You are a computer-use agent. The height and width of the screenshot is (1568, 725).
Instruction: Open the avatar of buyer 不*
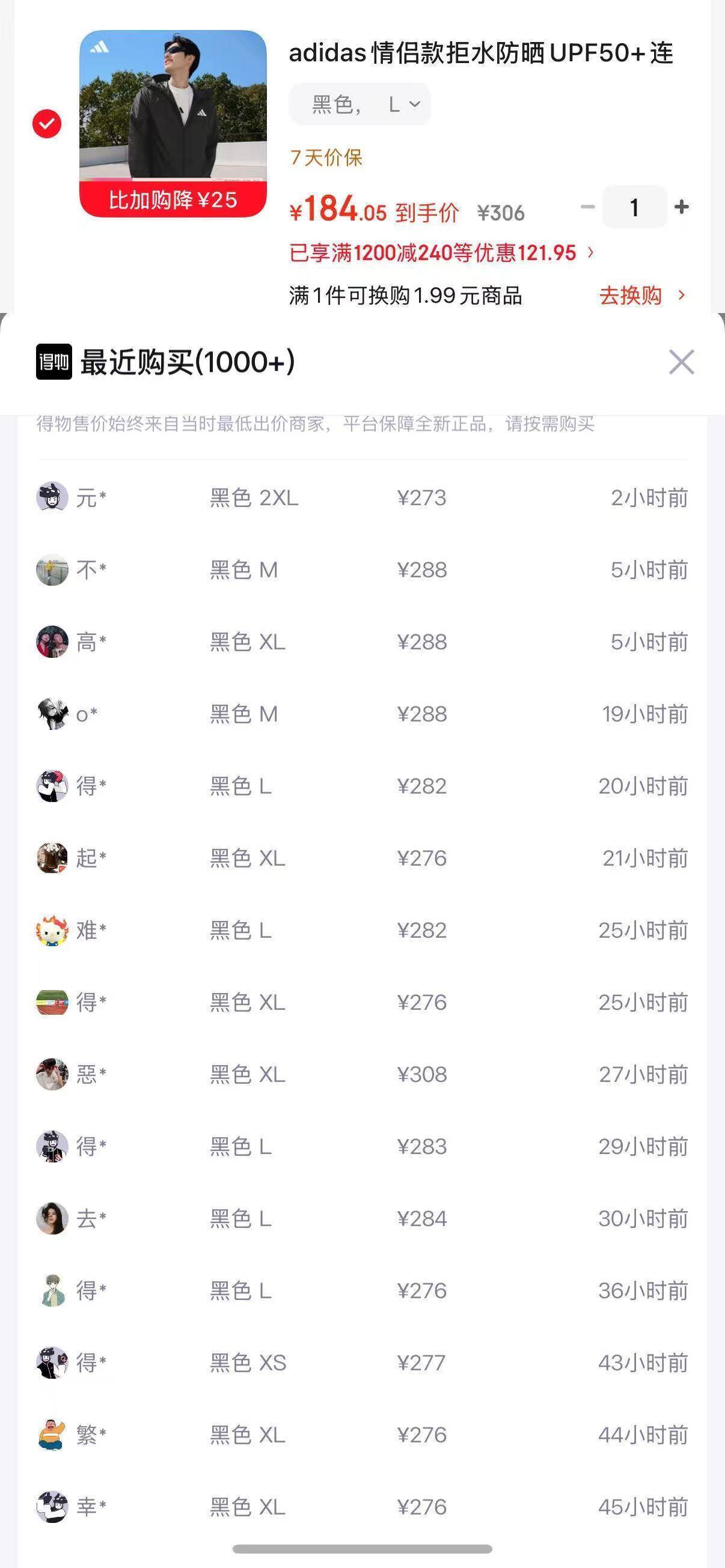[52, 570]
